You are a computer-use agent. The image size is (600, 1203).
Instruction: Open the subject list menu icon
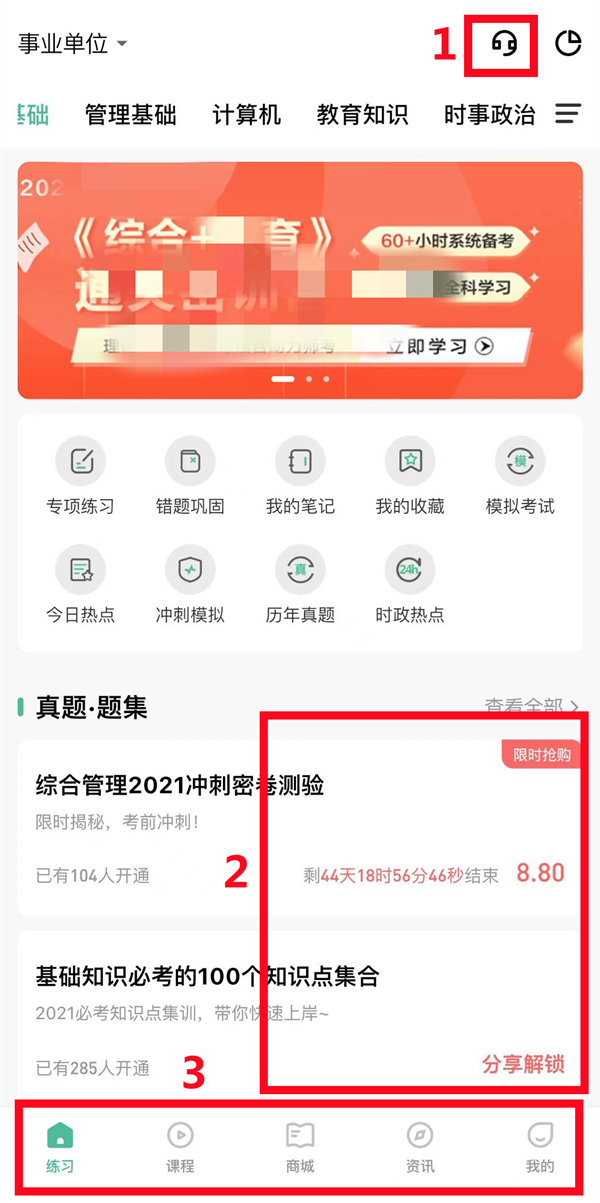[567, 114]
